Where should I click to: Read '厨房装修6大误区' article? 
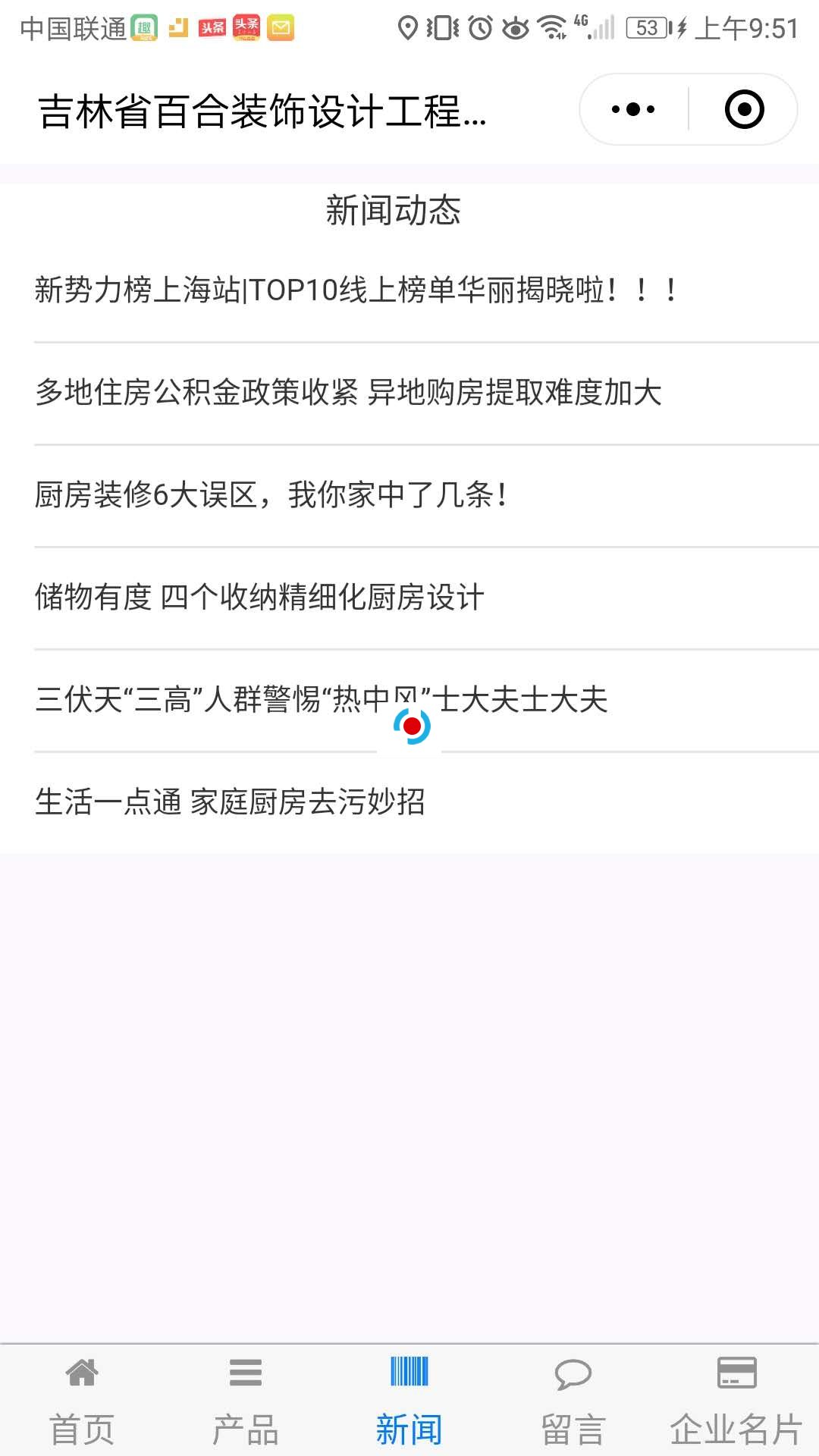pos(271,495)
